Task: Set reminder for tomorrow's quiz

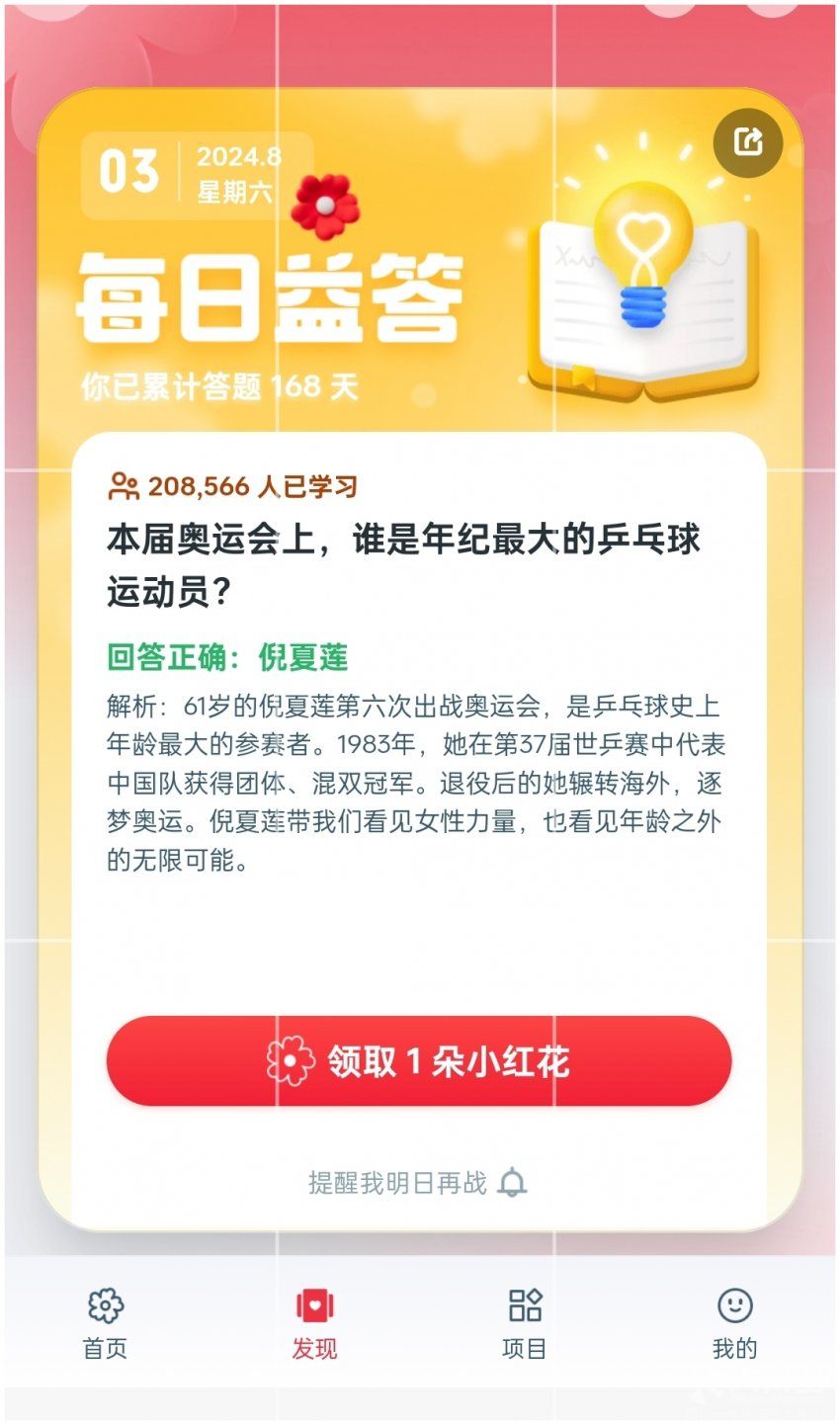Action: (417, 1182)
